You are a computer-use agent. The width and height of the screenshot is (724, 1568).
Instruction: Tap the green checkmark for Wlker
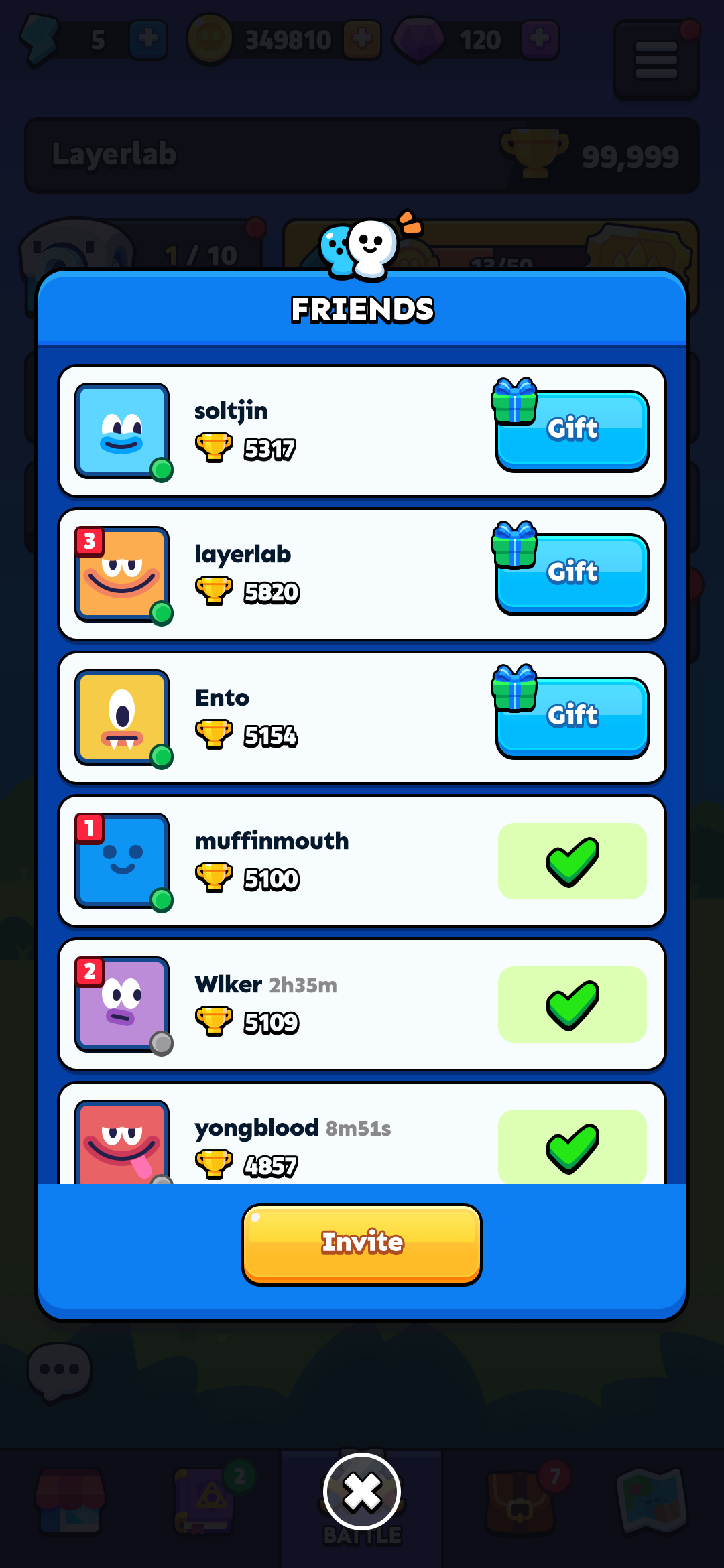click(572, 1004)
